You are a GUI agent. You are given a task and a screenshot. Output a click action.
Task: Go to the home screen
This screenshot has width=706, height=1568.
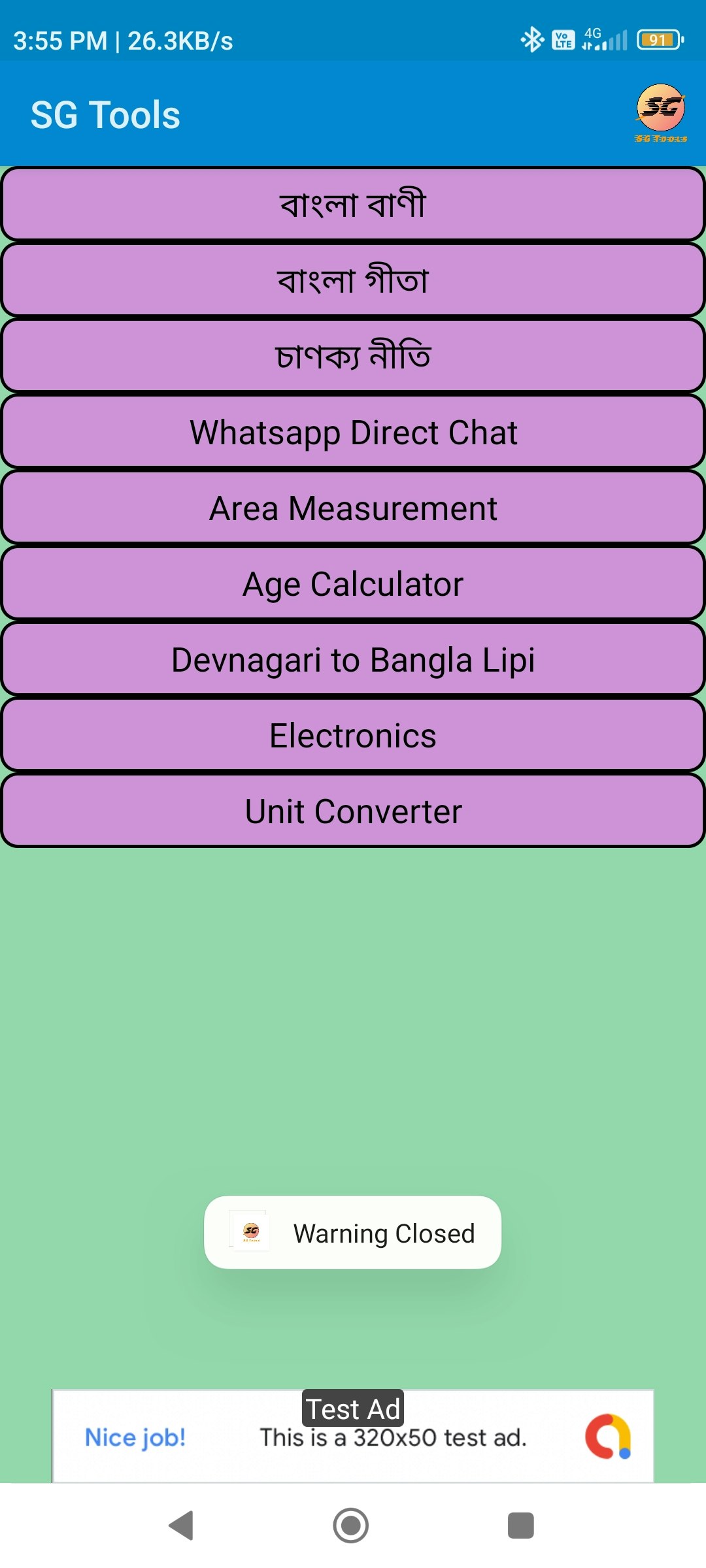(351, 1526)
